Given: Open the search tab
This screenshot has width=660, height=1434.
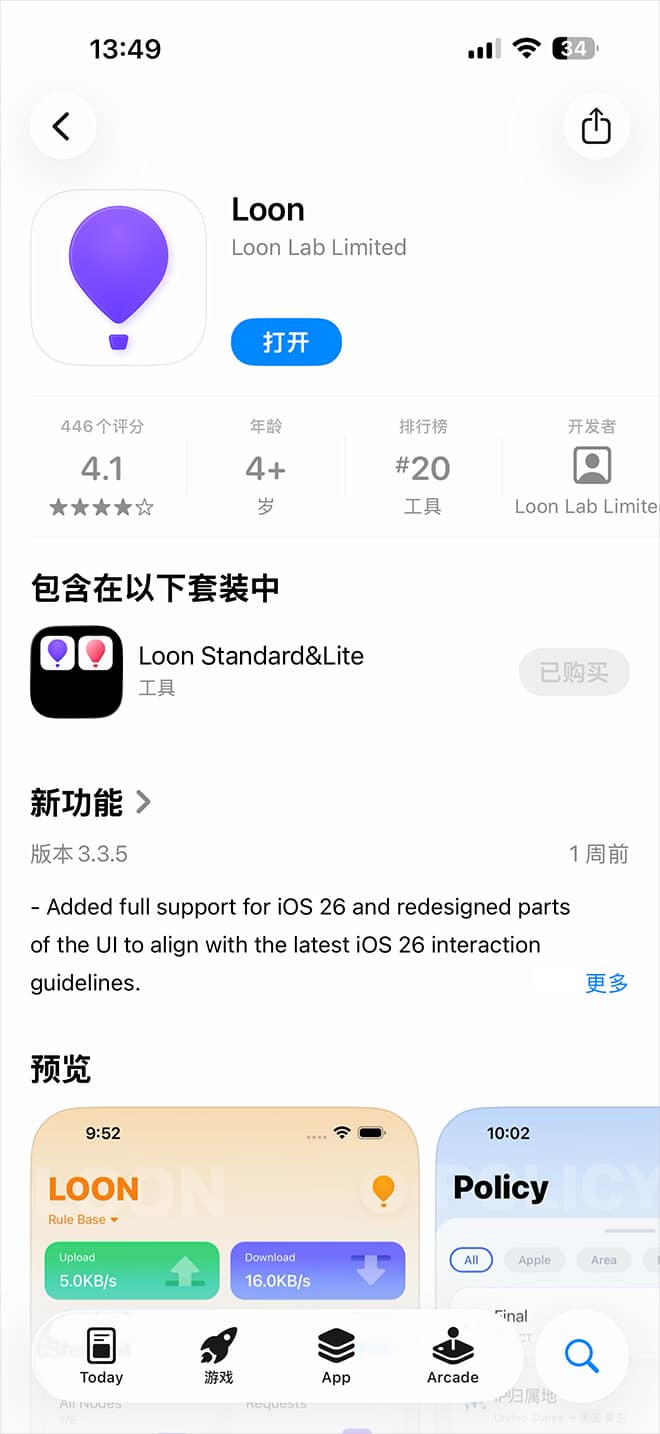Looking at the screenshot, I should (x=581, y=1356).
